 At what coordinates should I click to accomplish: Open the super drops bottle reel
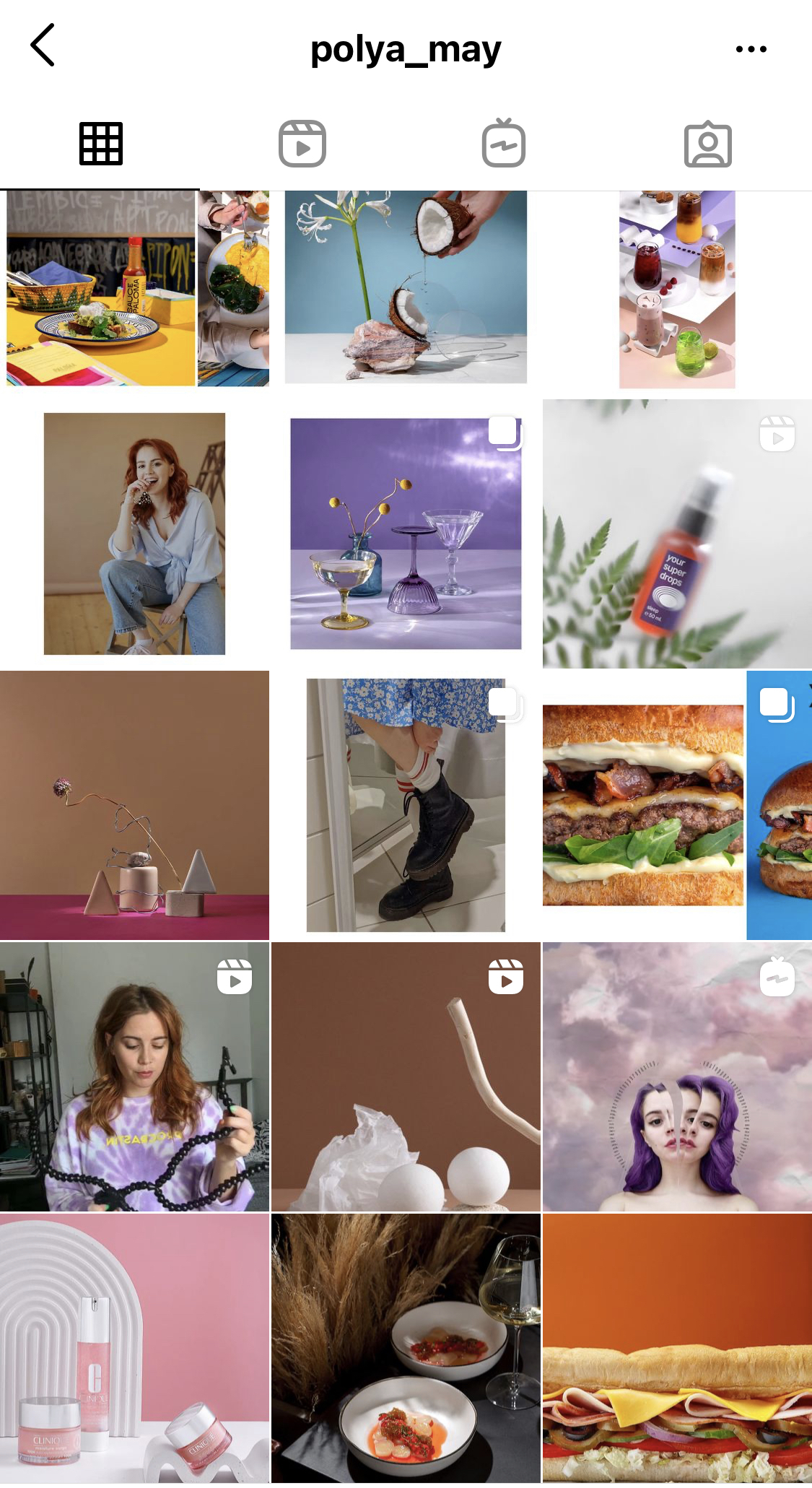point(677,534)
